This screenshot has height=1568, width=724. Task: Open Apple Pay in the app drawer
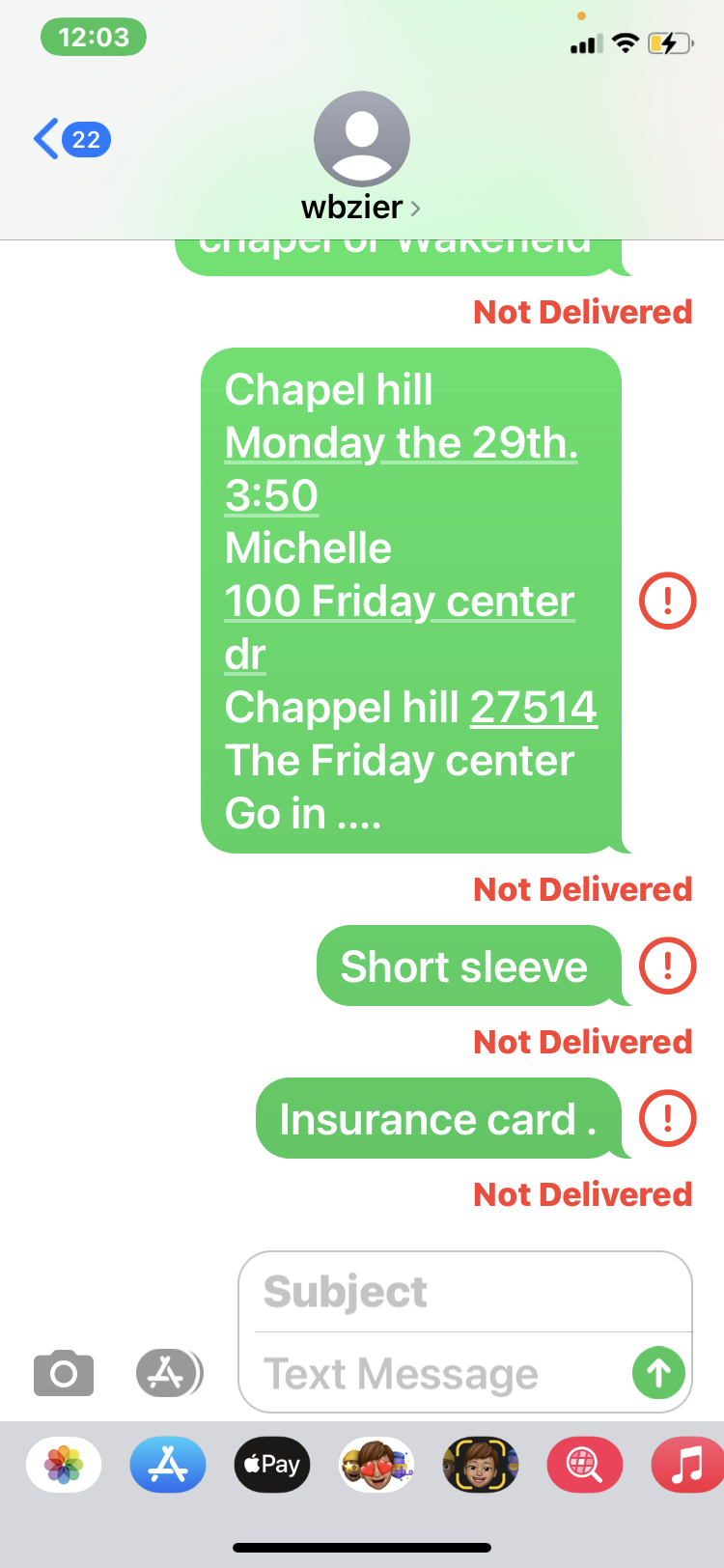tap(272, 1465)
